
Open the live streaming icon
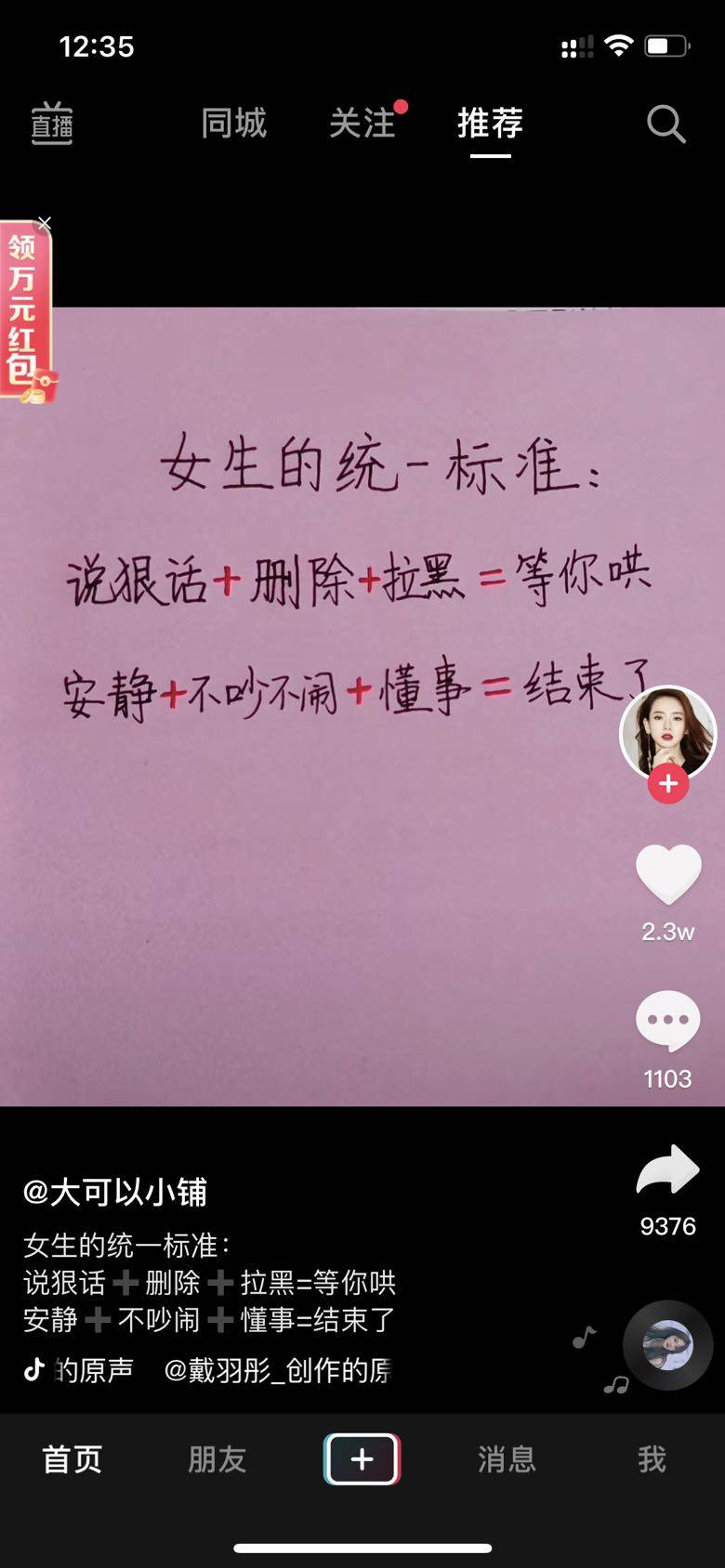coord(52,124)
